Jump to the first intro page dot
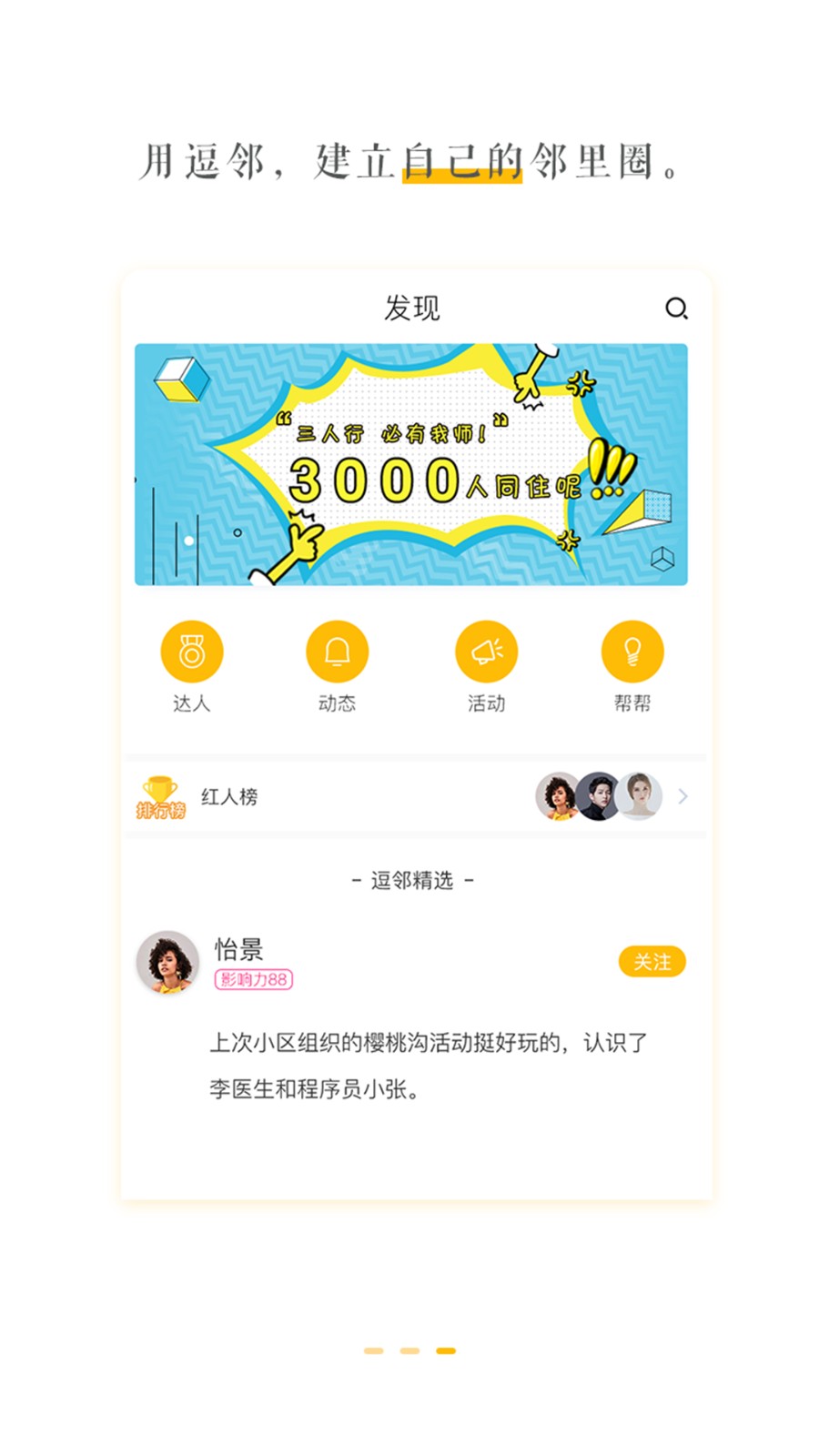This screenshot has height=1456, width=819. [x=373, y=1351]
